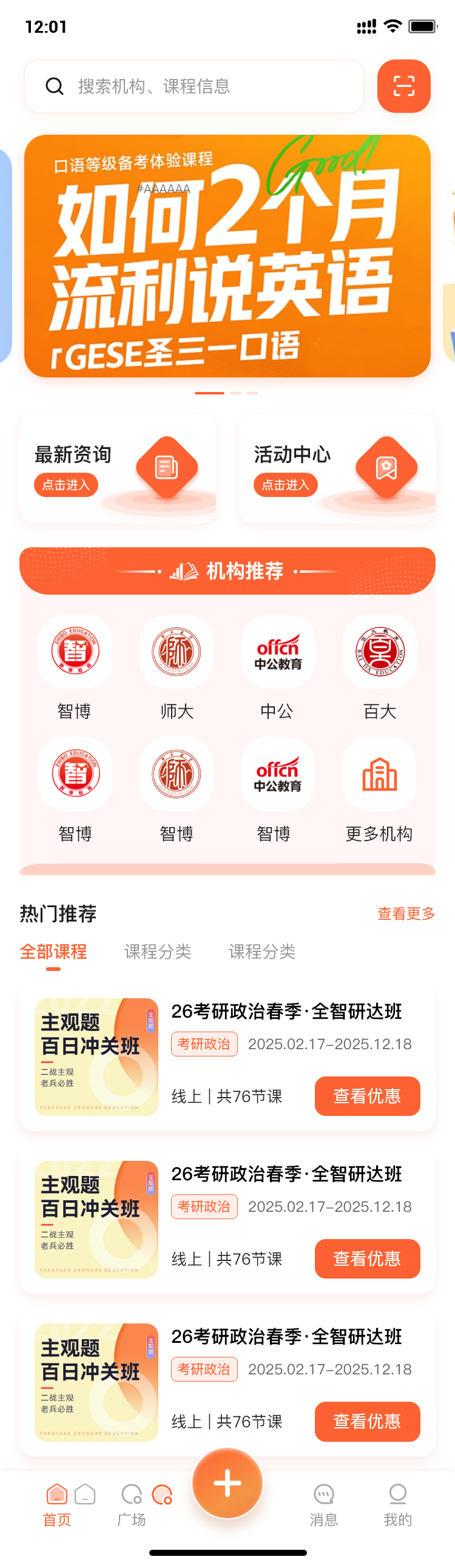
Task: Select the 全部课程 tab
Action: 53,951
